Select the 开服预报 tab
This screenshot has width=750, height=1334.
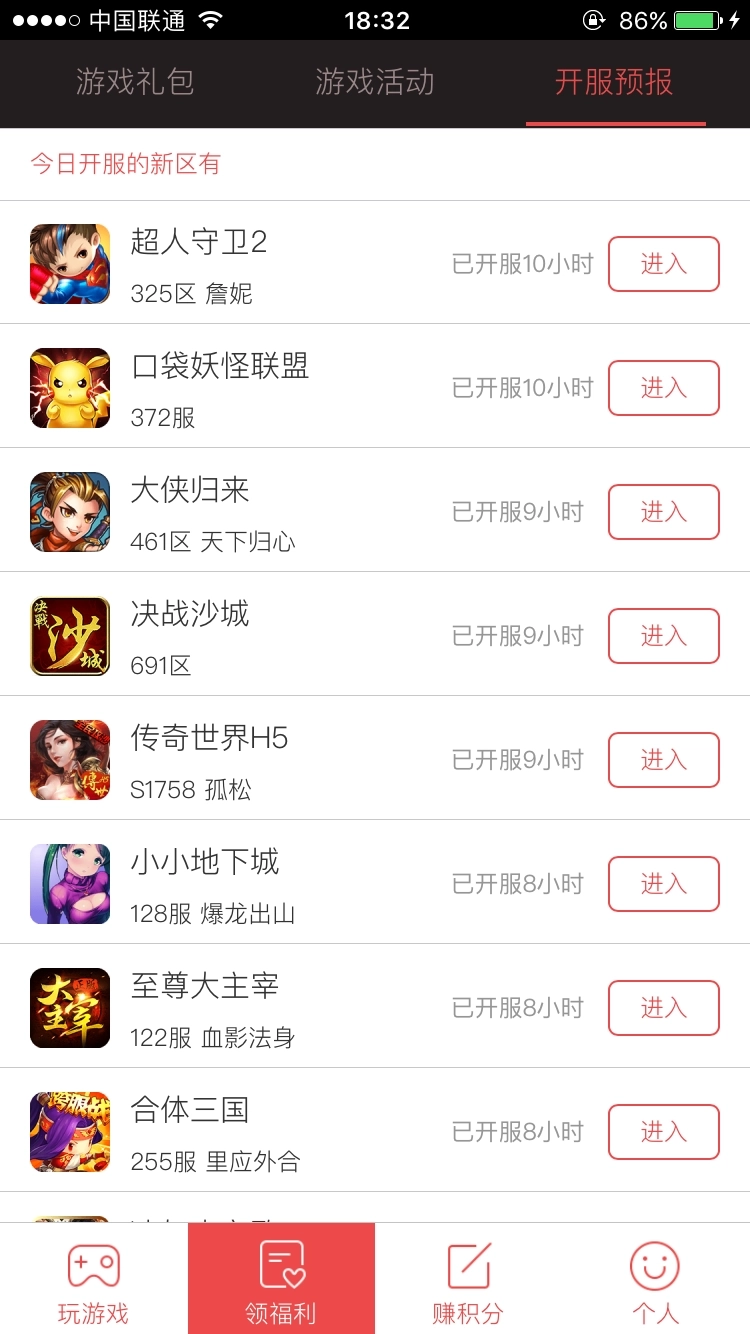[x=614, y=84]
